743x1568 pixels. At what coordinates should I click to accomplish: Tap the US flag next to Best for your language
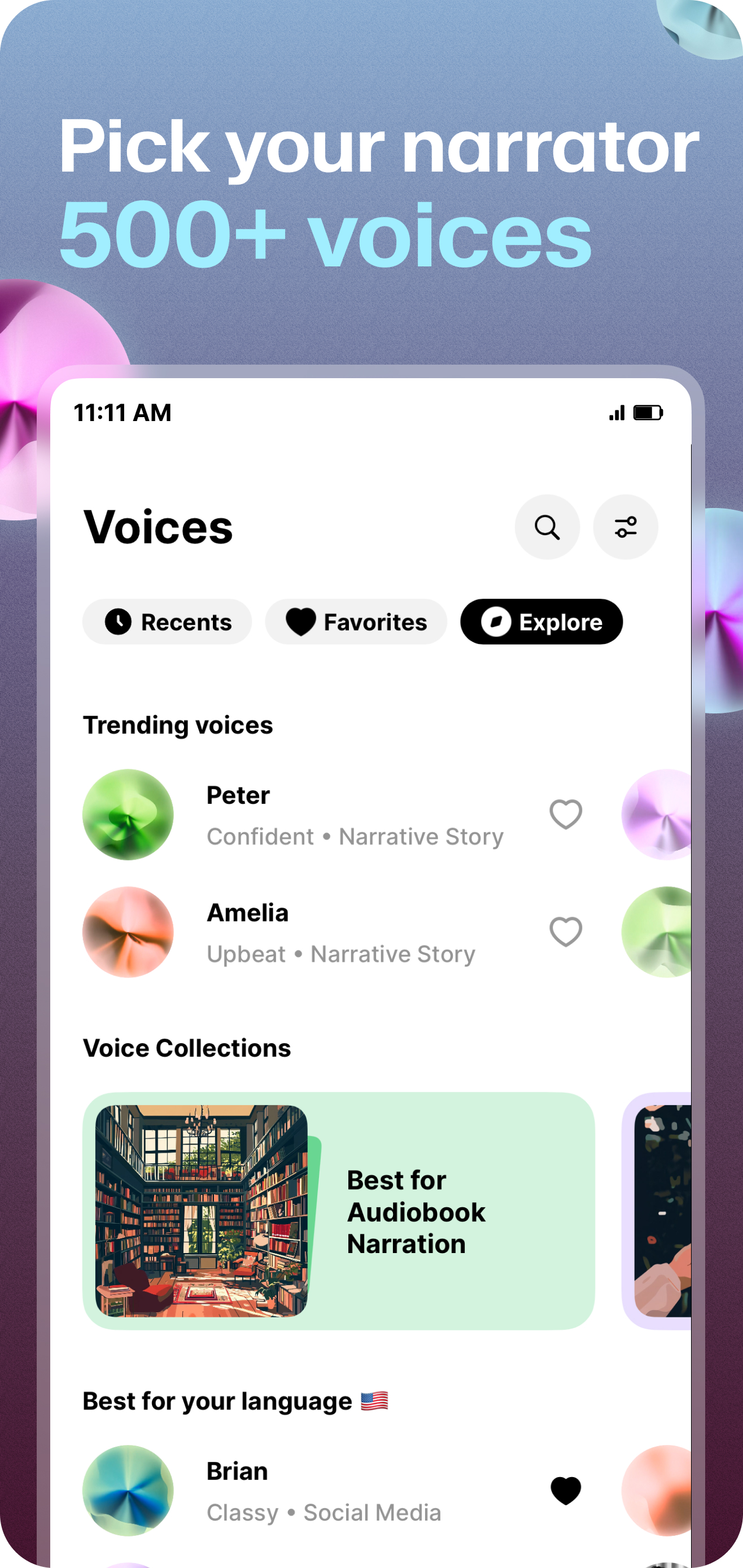point(375,1400)
